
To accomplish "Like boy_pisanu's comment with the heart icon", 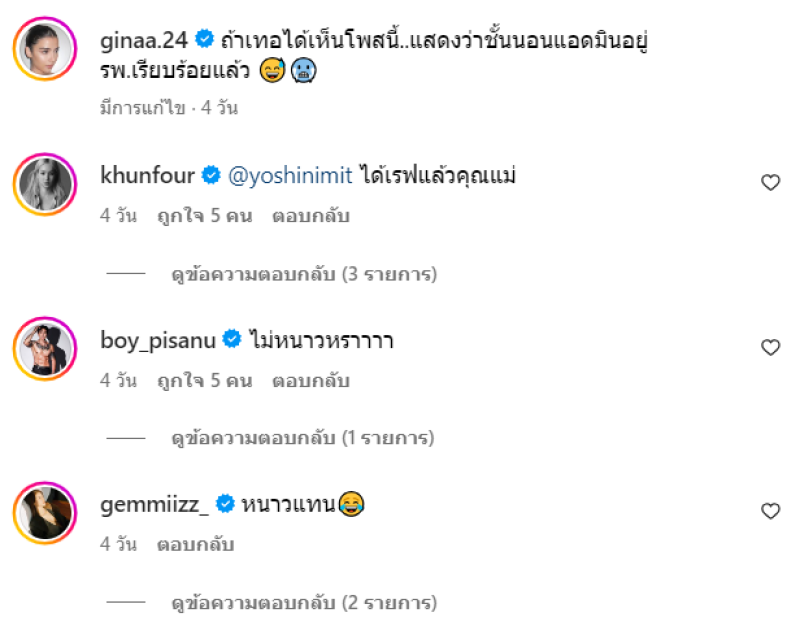I will (770, 348).
